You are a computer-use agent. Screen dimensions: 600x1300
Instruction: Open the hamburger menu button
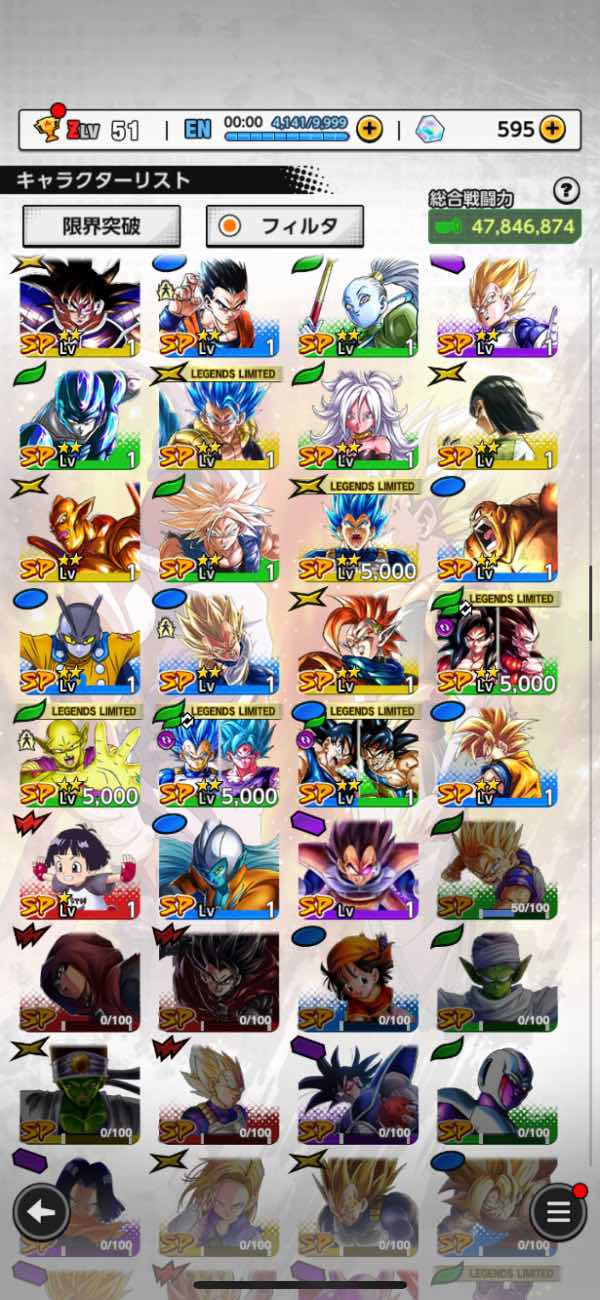[x=558, y=1213]
